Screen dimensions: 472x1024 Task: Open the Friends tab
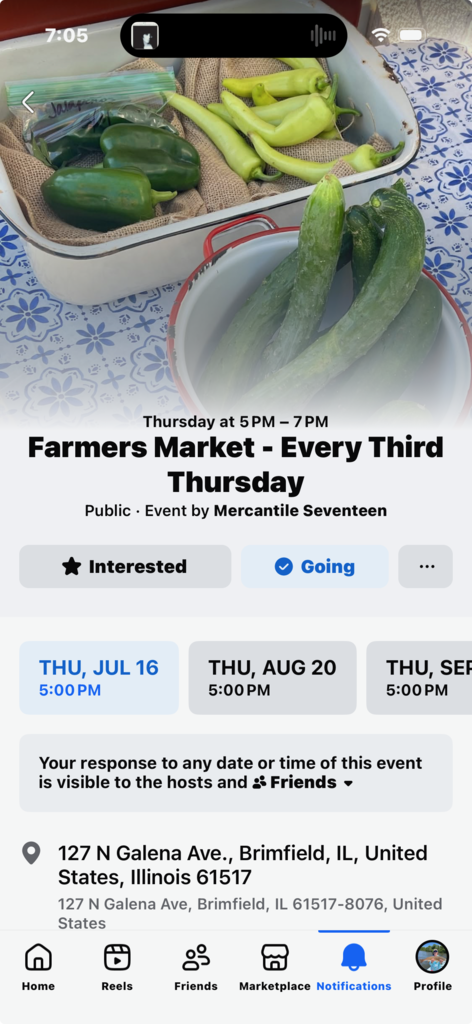coord(196,968)
